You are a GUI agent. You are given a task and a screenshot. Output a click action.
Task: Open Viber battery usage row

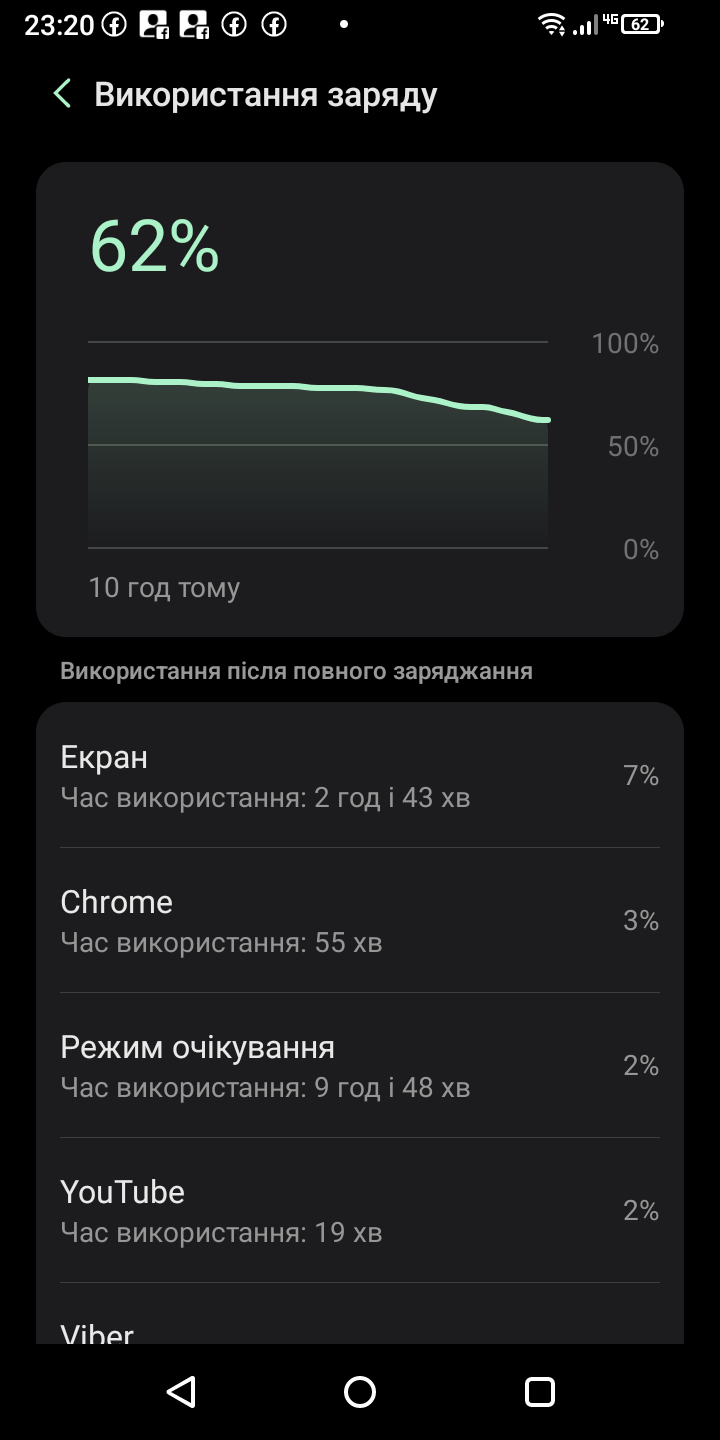[x=360, y=1314]
